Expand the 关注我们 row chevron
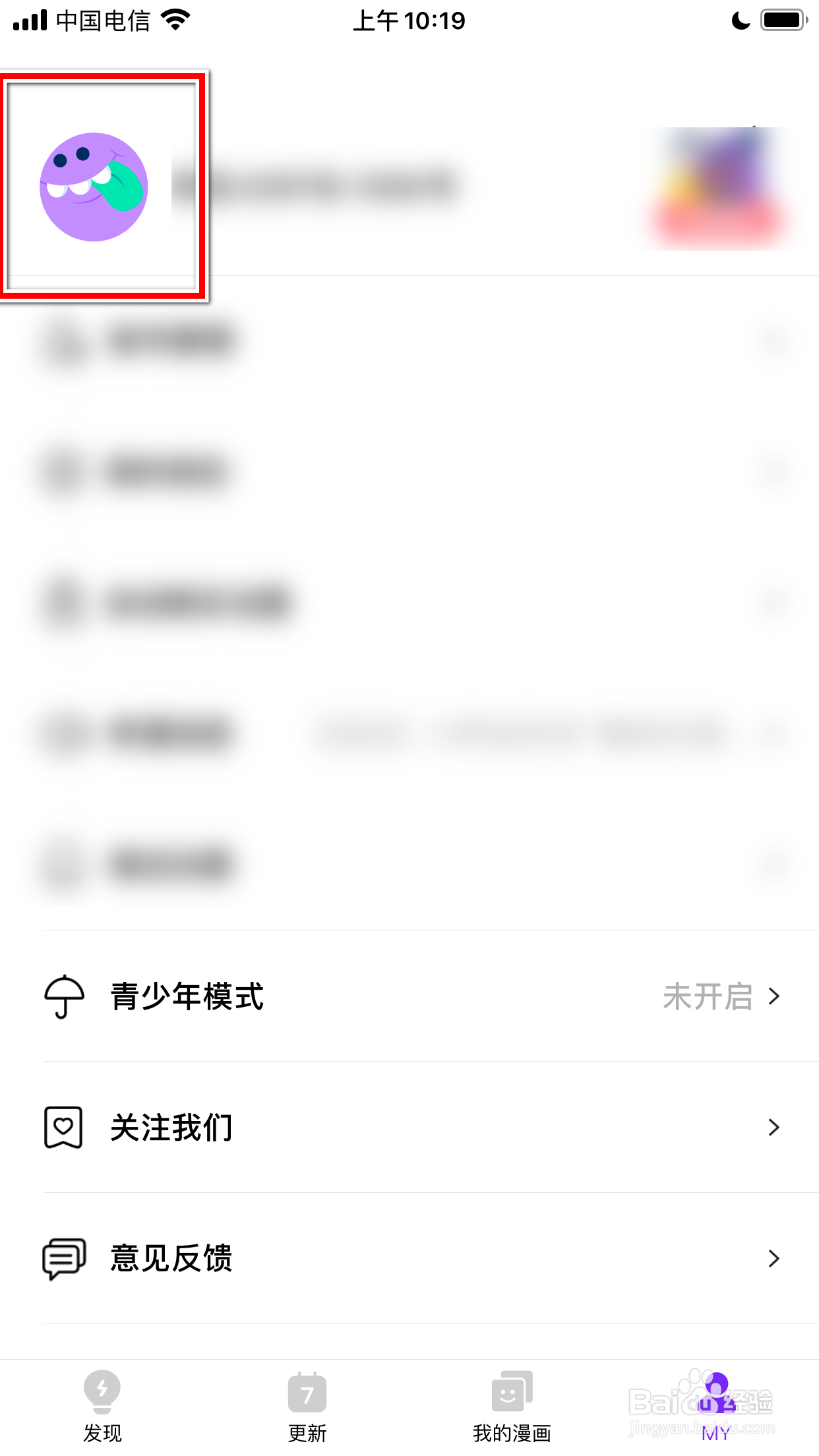This screenshot has height=1456, width=819. point(773,1128)
